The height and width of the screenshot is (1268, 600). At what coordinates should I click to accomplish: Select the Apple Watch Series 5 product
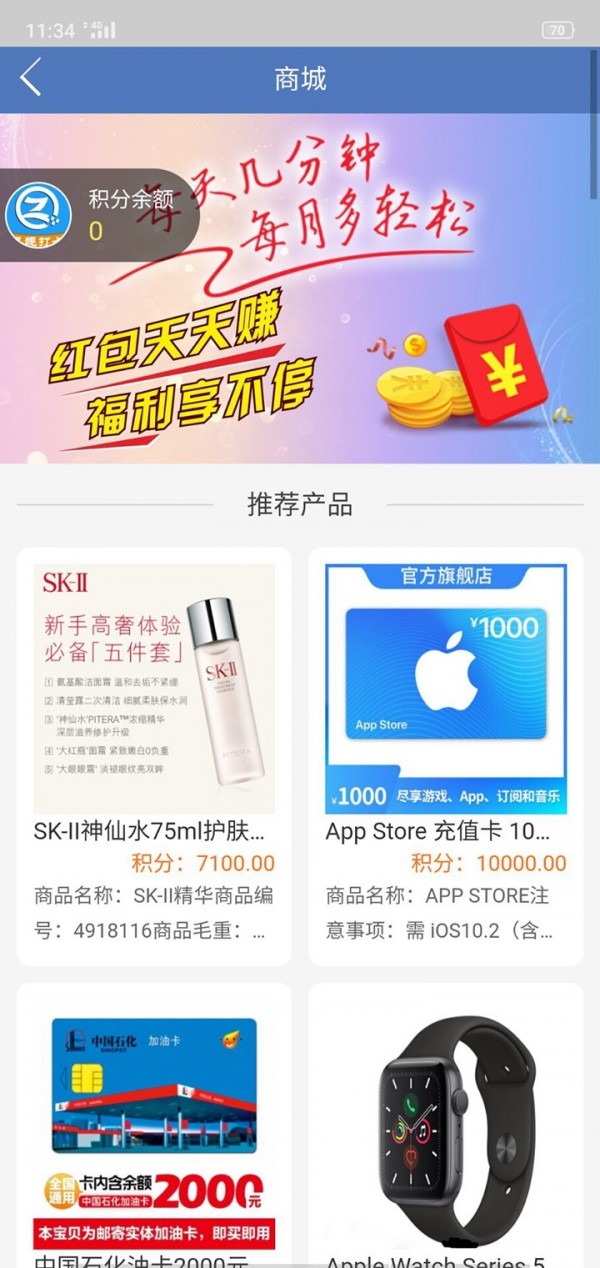tap(446, 1125)
